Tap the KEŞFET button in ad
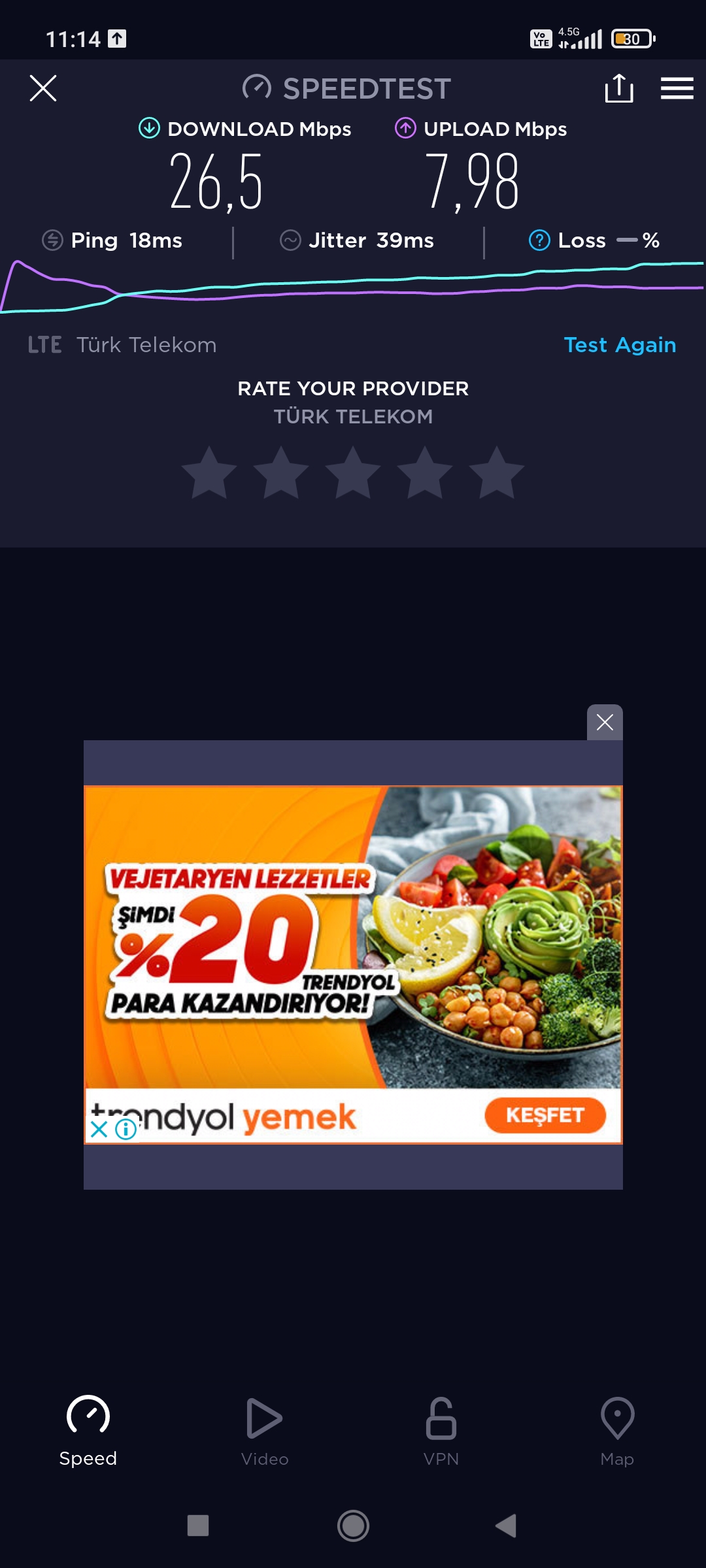Image resolution: width=706 pixels, height=1568 pixels. [545, 1115]
